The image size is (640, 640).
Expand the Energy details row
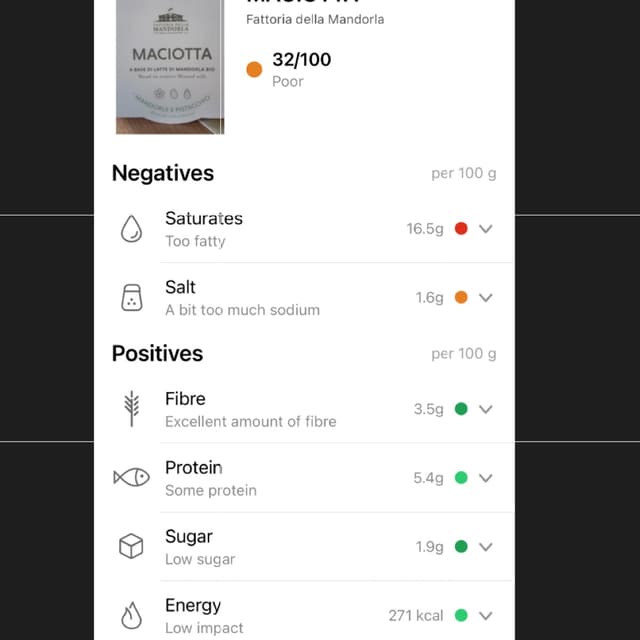486,616
